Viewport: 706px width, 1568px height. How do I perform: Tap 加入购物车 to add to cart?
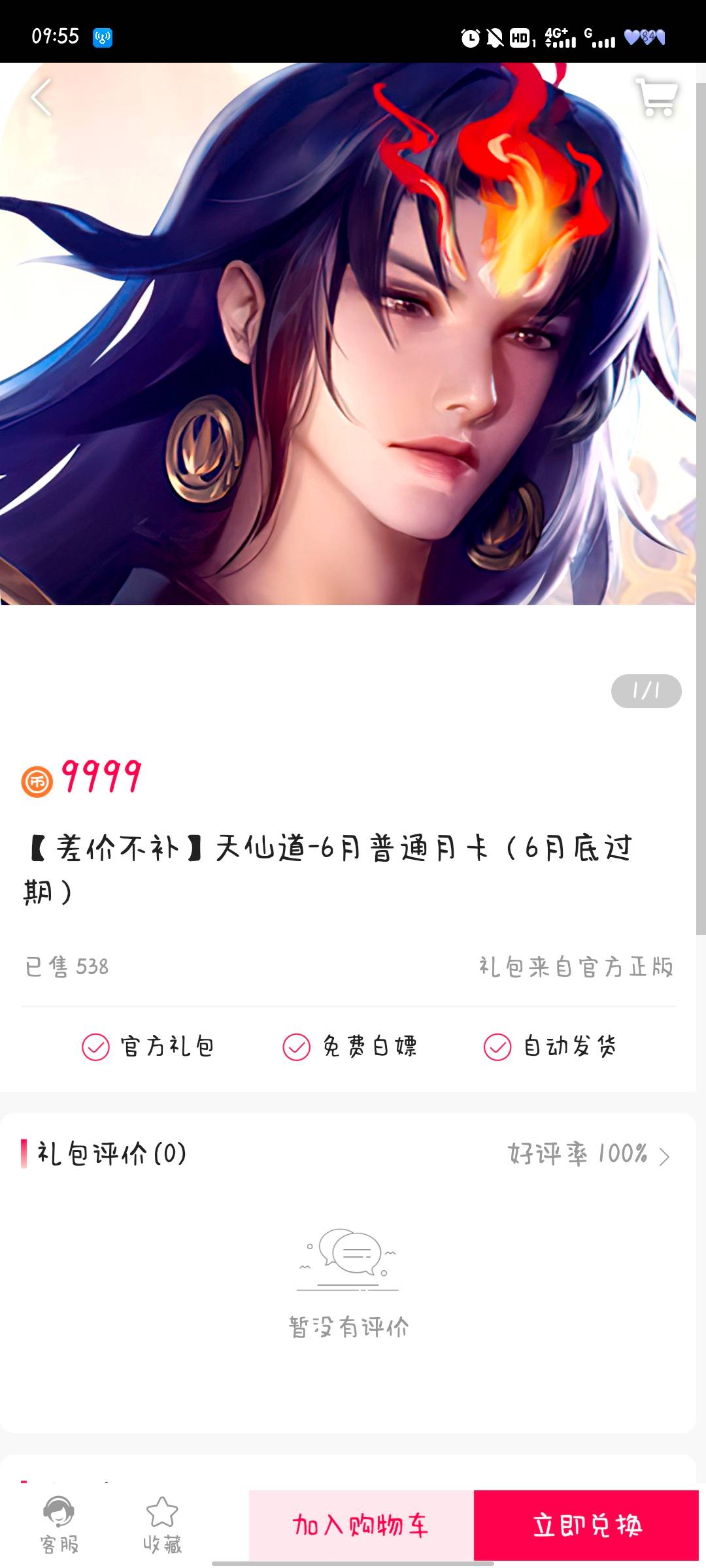(361, 1526)
